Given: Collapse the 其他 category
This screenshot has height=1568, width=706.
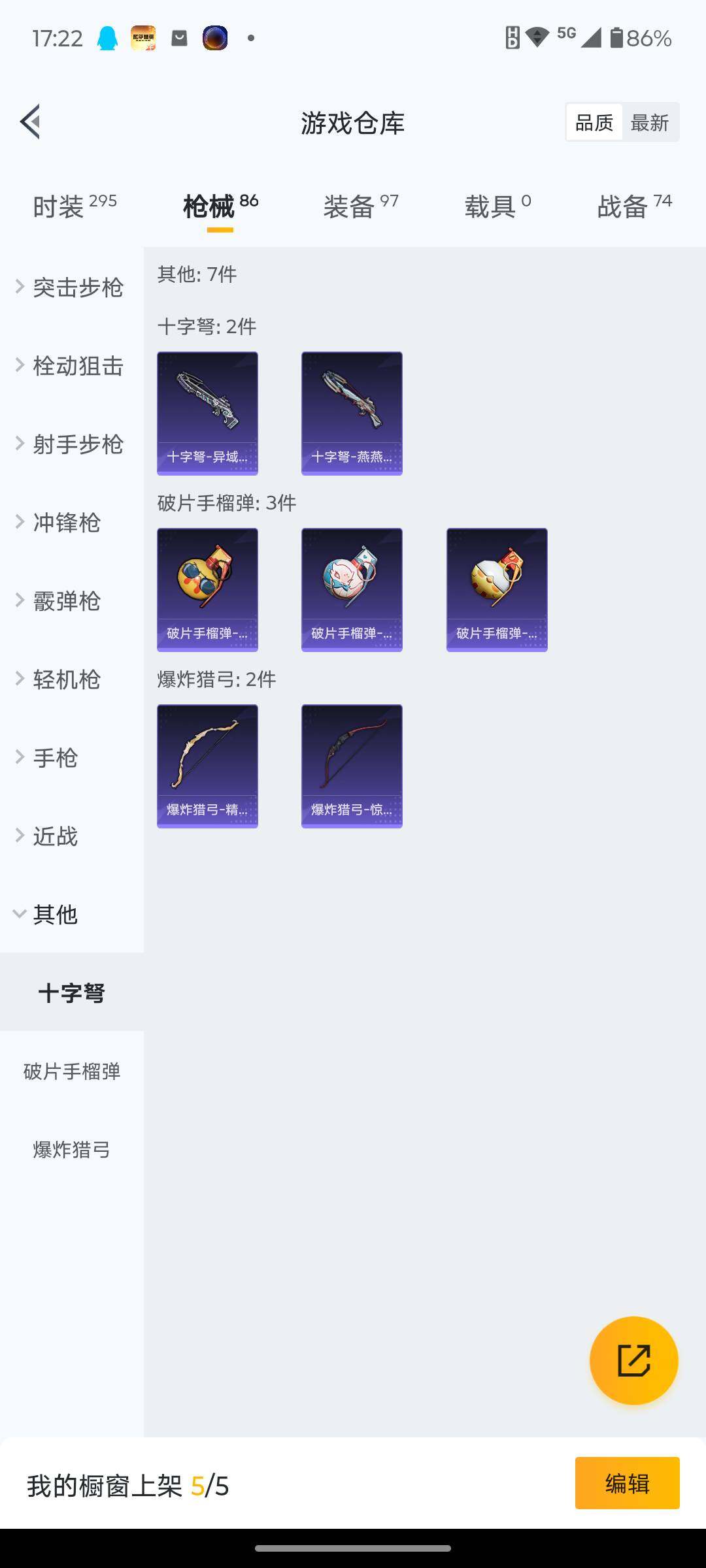Looking at the screenshot, I should [55, 915].
